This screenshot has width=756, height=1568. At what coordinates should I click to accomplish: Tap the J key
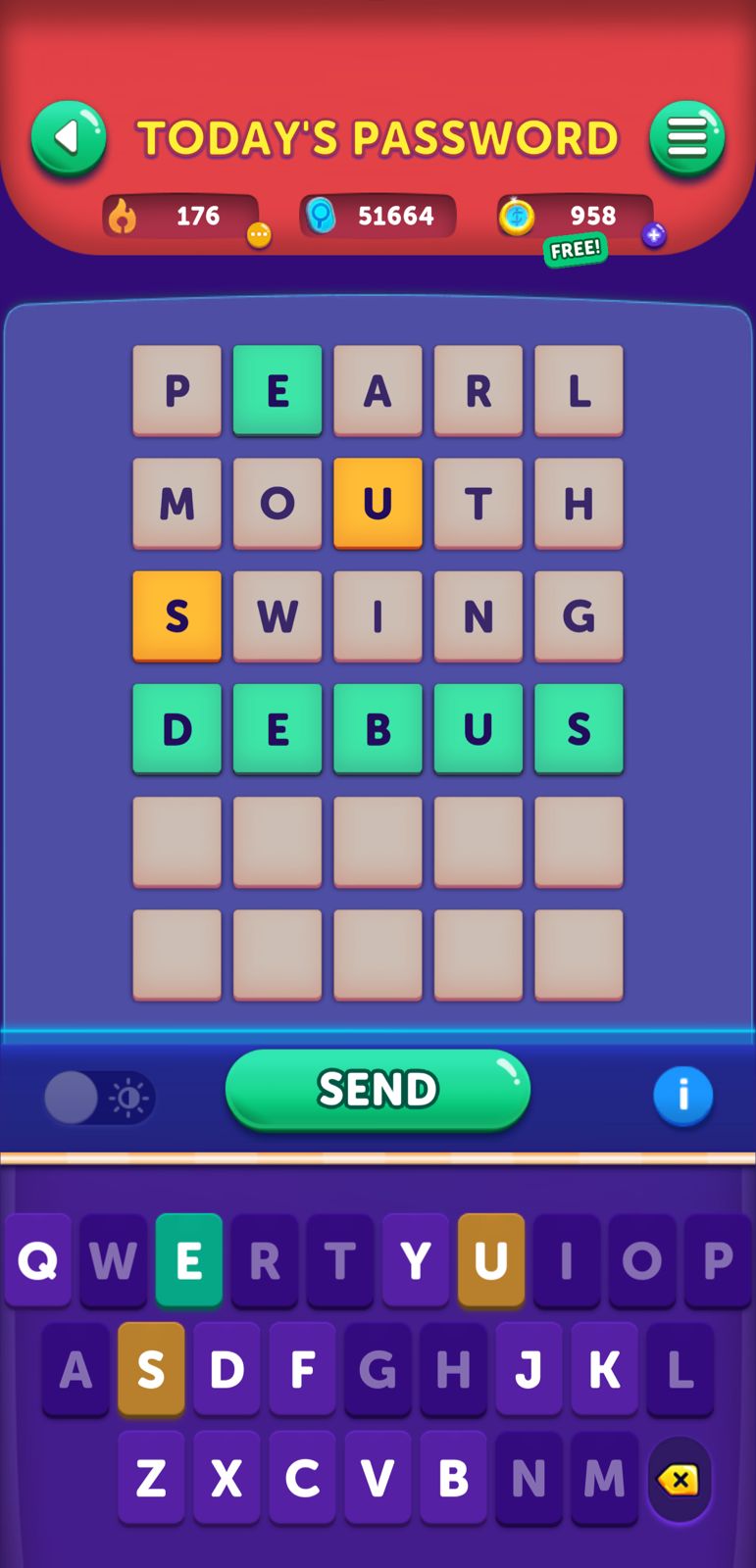[529, 1369]
